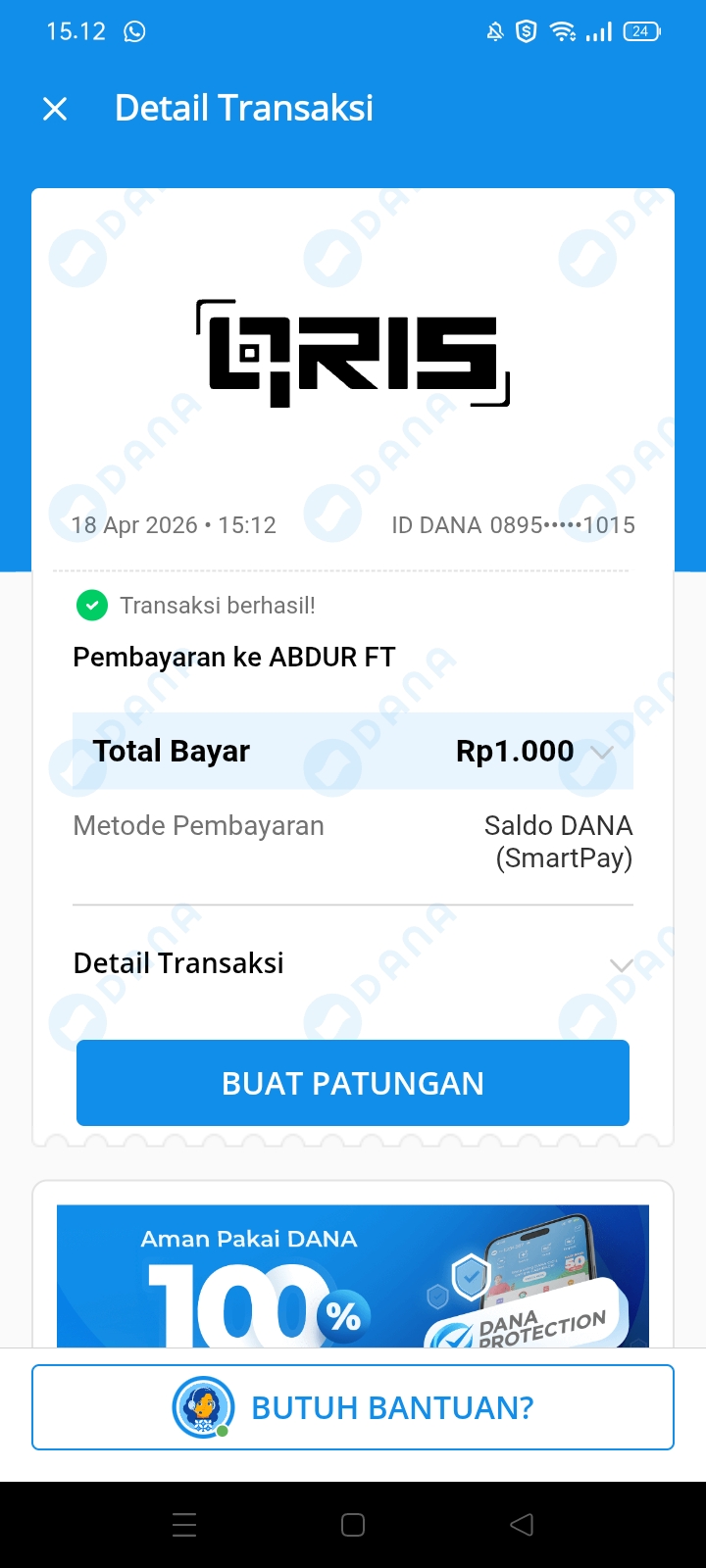
Task: Go back using the system back button
Action: (522, 1525)
